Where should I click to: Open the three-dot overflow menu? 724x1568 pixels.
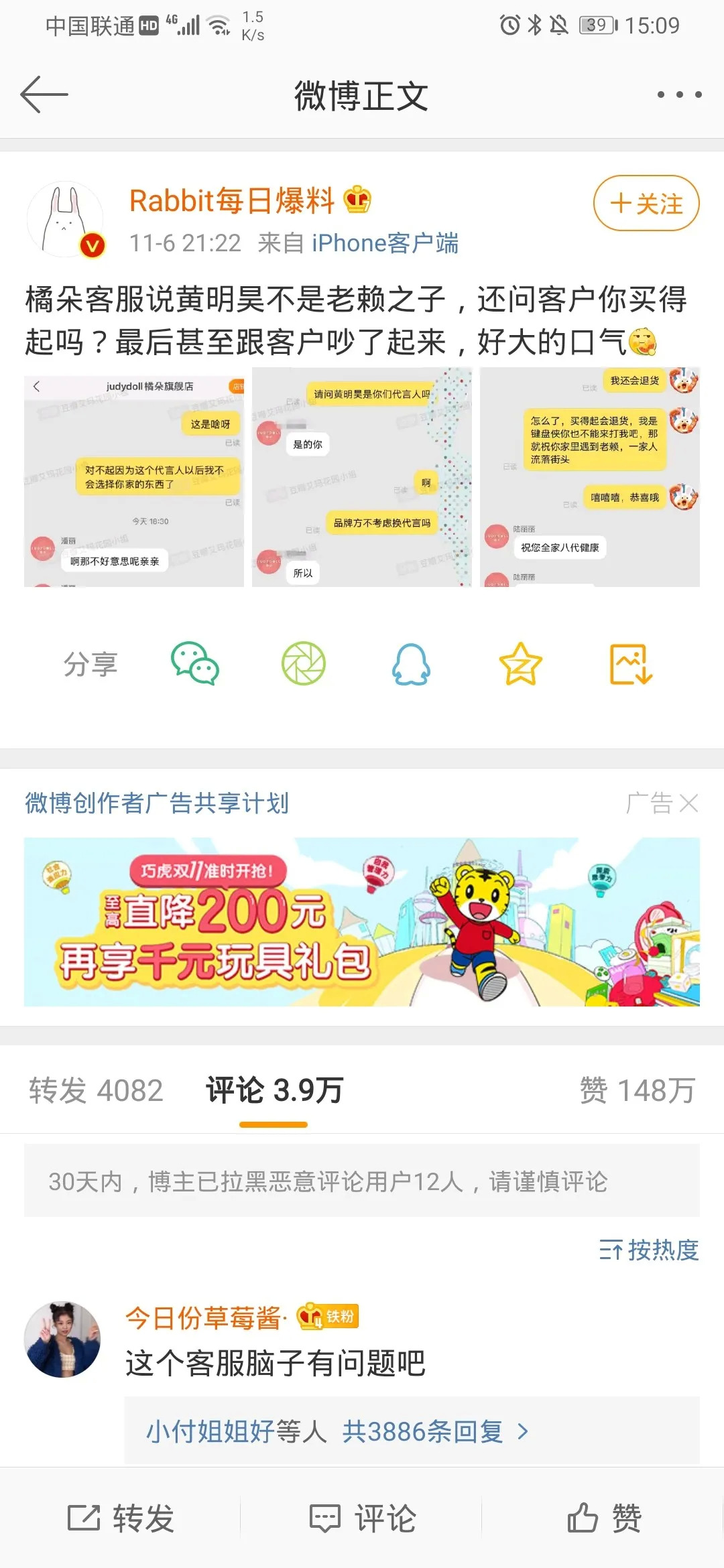point(679,94)
